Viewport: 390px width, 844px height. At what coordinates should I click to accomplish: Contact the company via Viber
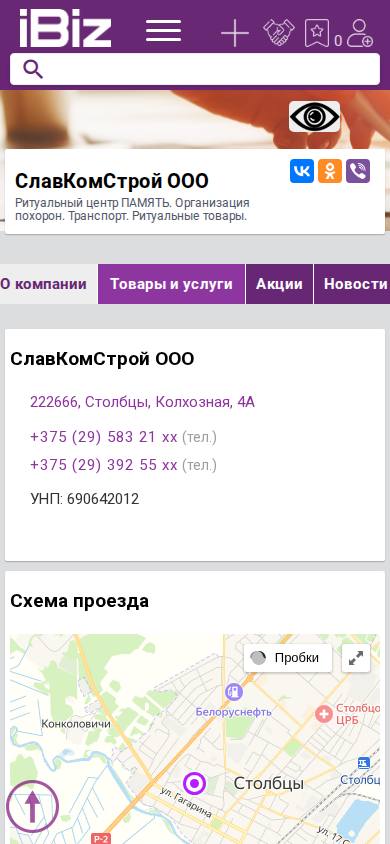(358, 171)
